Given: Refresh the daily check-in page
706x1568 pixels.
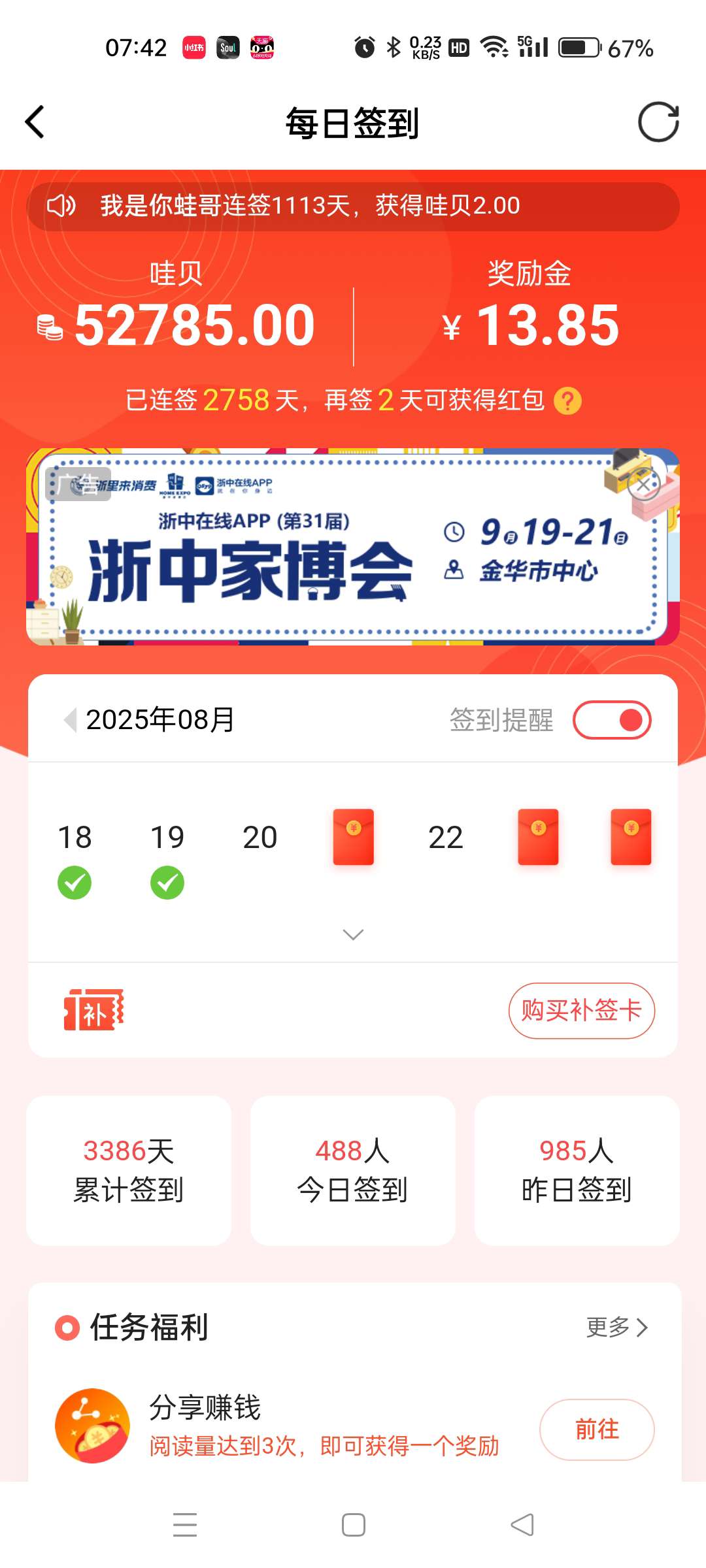Looking at the screenshot, I should (x=658, y=122).
